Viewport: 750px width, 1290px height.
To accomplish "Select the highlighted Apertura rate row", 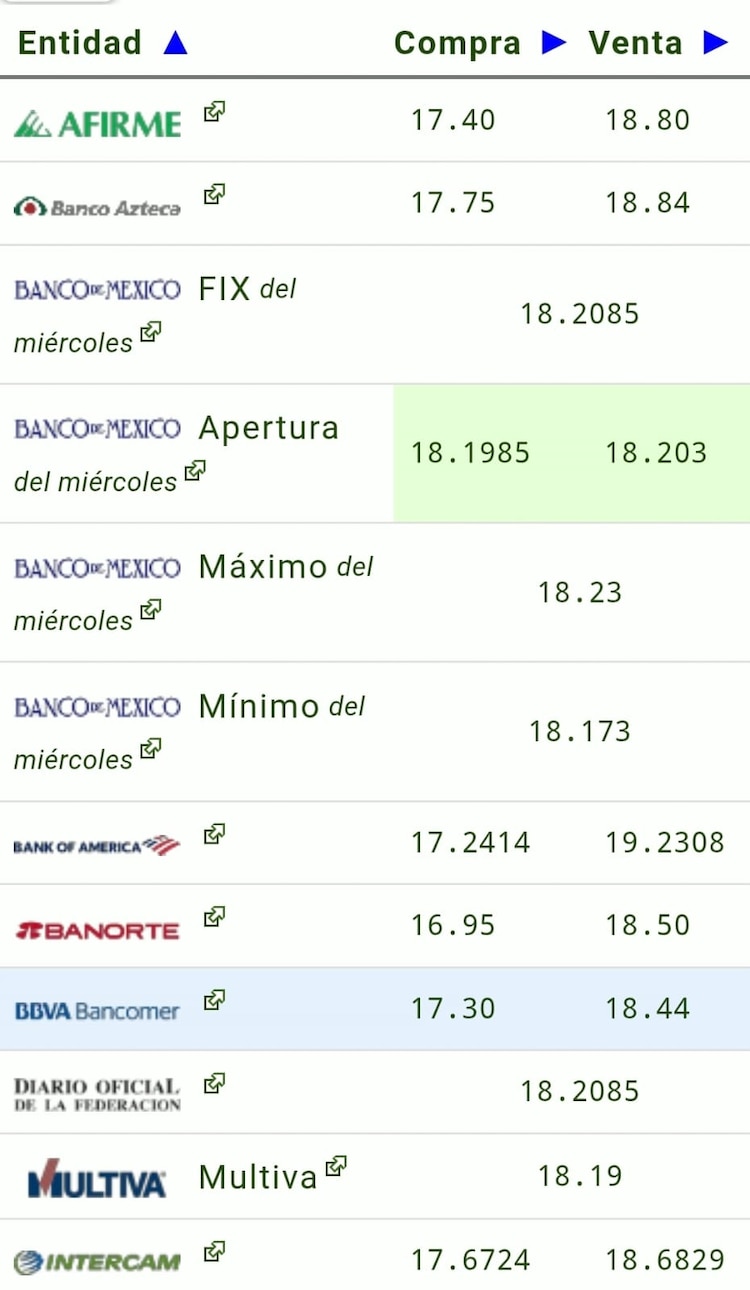I will click(570, 452).
